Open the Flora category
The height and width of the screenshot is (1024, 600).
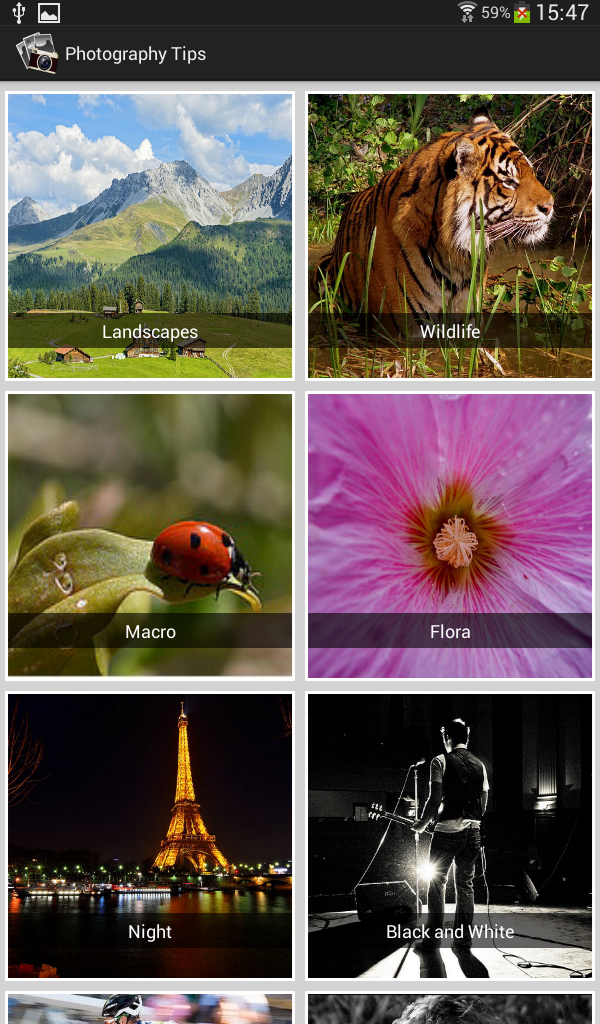click(x=450, y=536)
